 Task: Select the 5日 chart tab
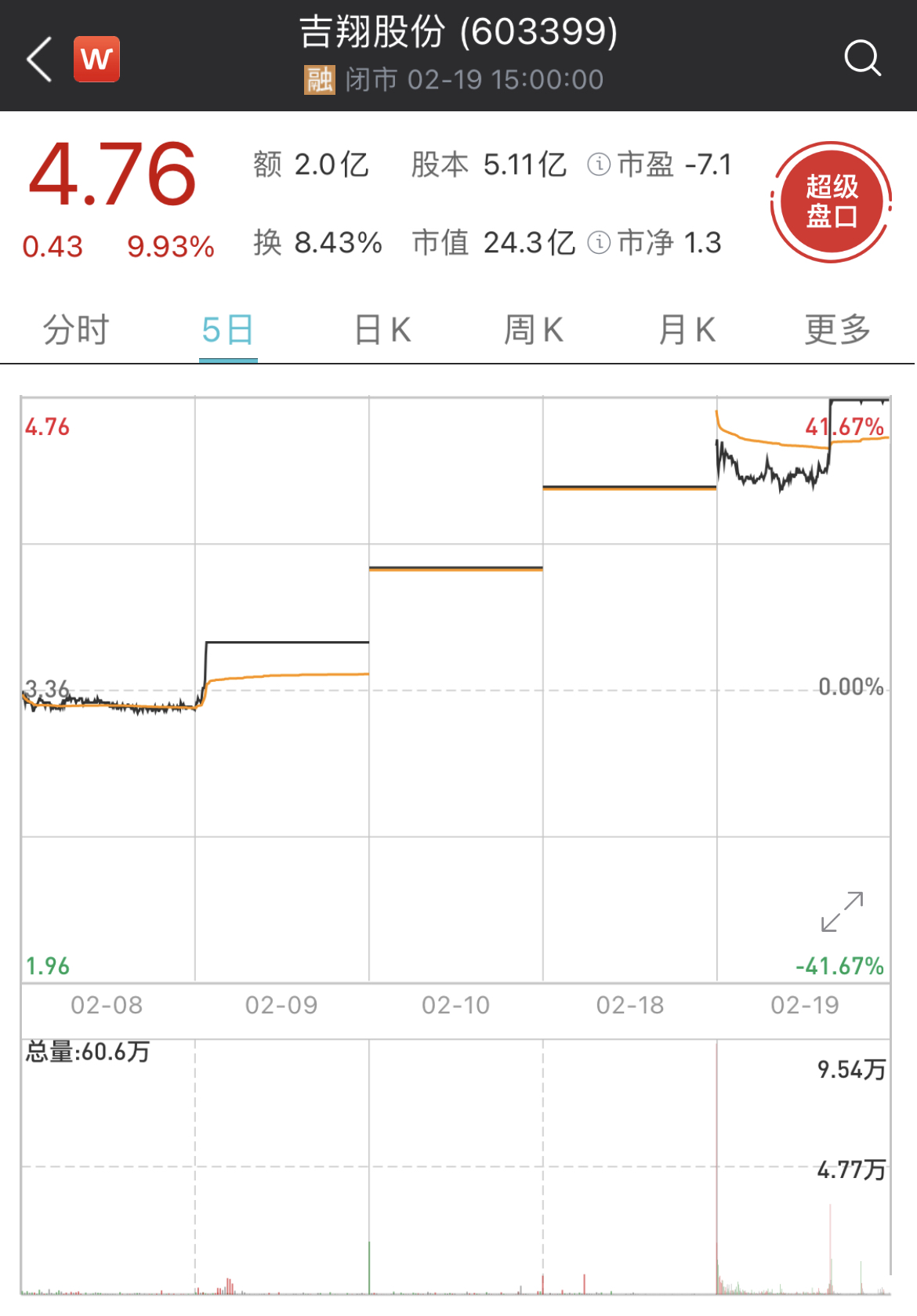(228, 330)
